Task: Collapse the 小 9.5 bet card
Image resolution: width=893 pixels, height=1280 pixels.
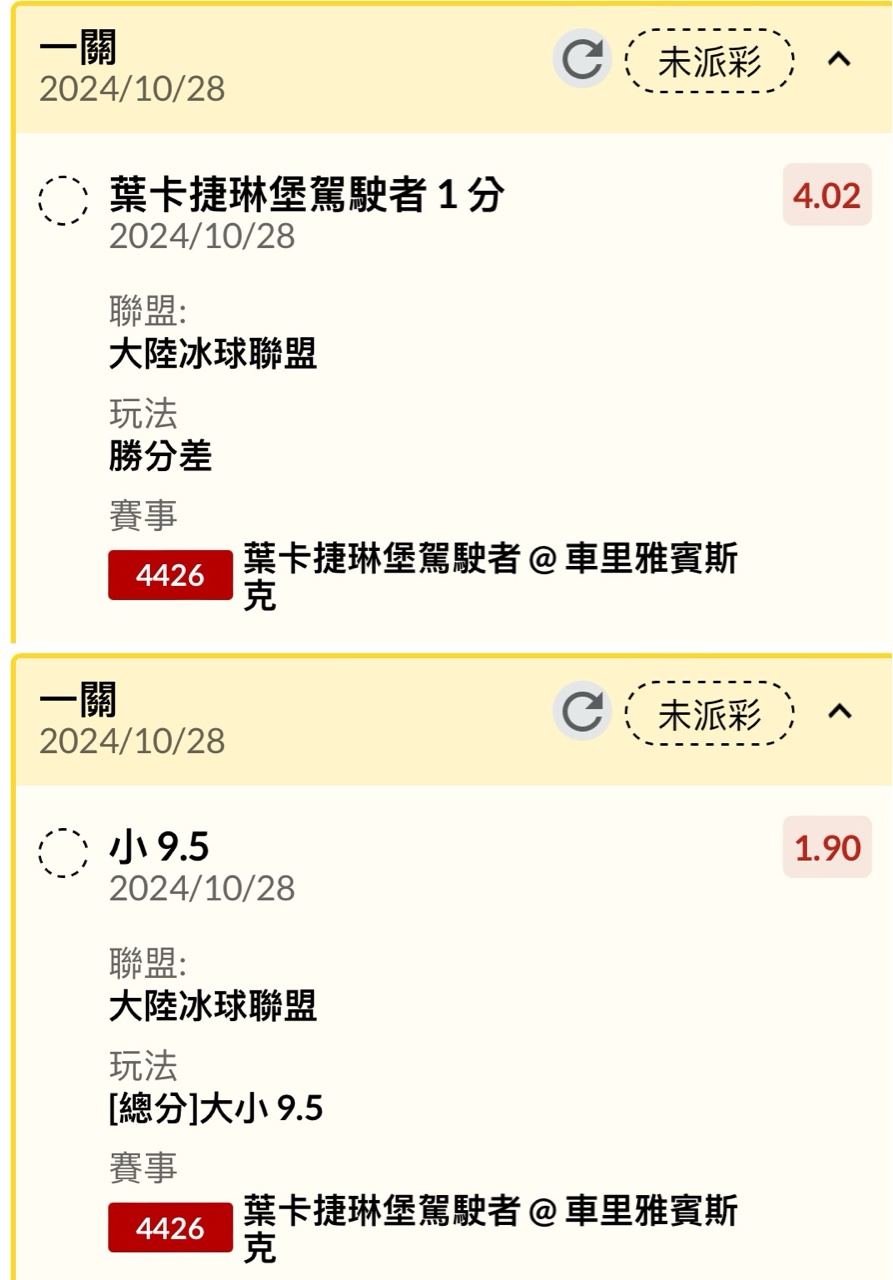Action: click(839, 711)
